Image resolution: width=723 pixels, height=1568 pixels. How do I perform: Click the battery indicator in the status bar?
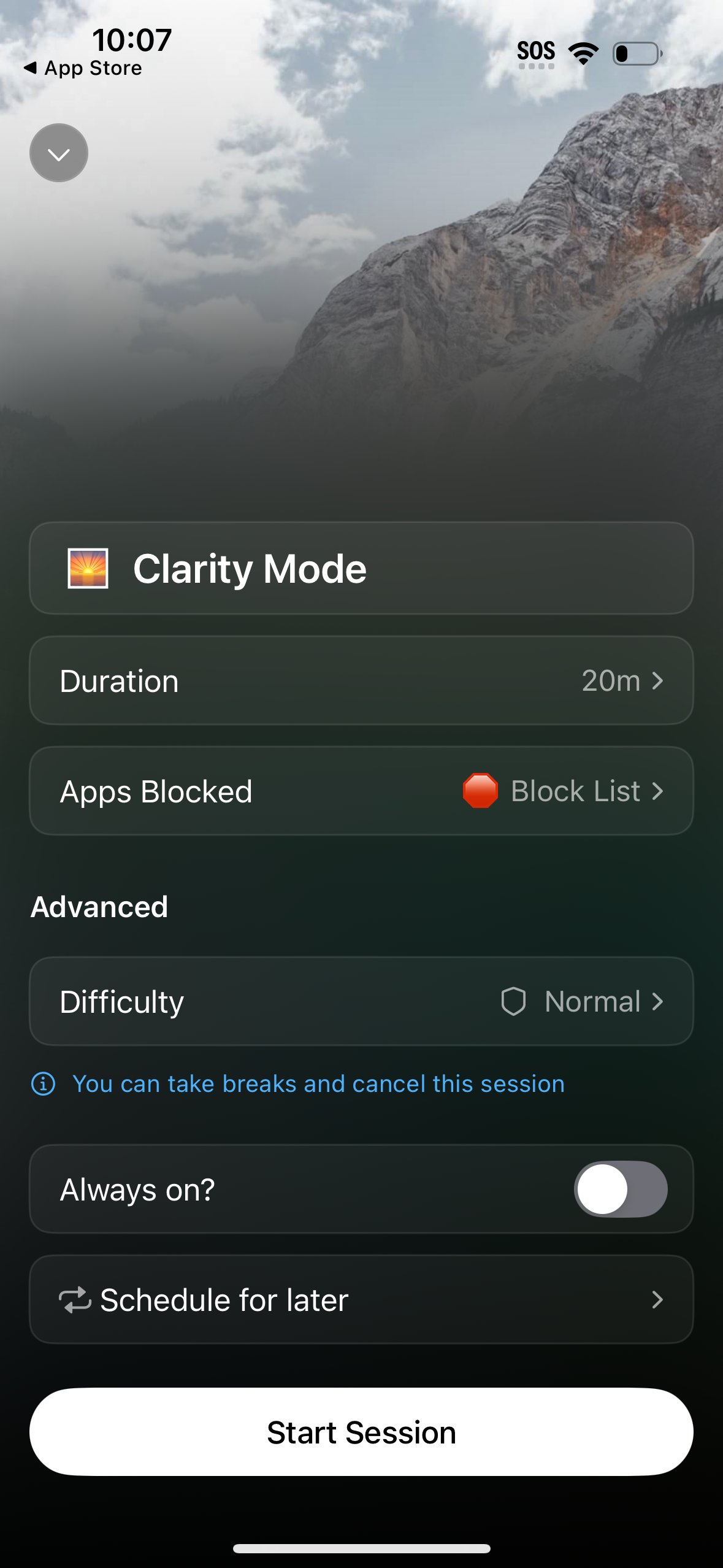tap(637, 53)
